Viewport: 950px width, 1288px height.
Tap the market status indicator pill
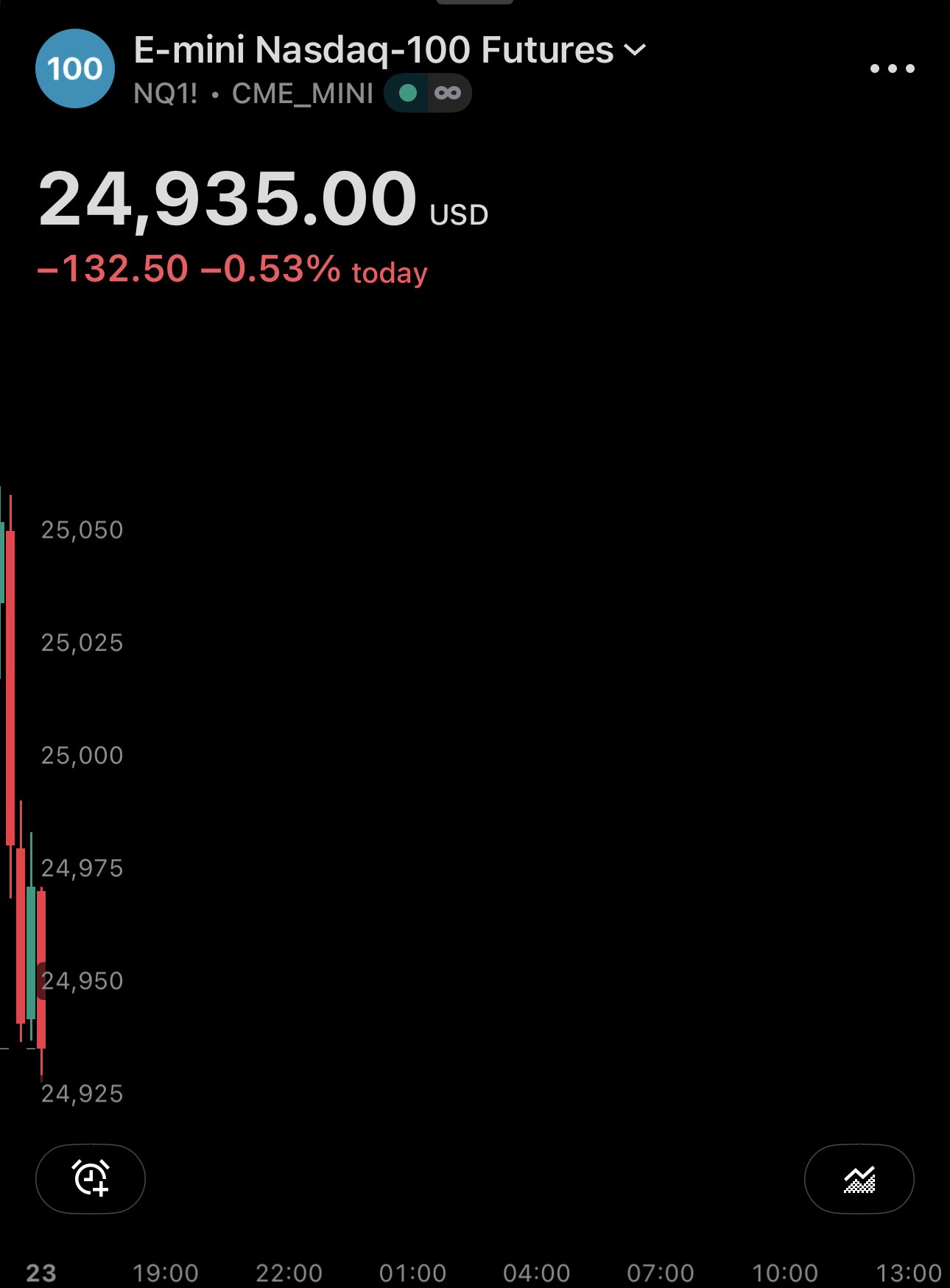click(427, 93)
